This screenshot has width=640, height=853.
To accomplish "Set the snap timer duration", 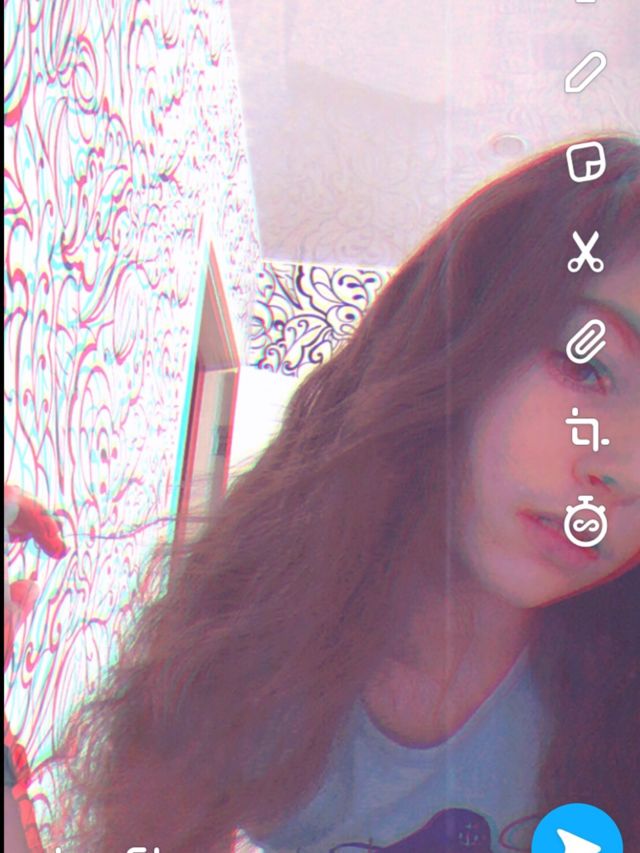I will tap(586, 521).
